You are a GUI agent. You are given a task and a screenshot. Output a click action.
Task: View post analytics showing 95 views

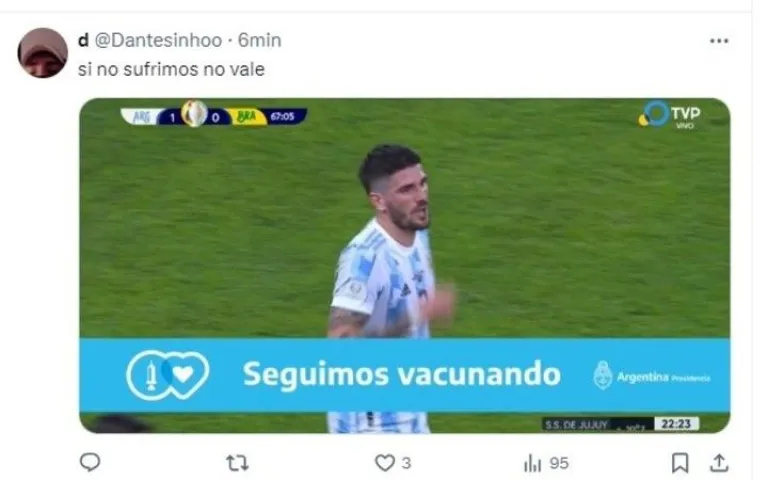[533, 462]
